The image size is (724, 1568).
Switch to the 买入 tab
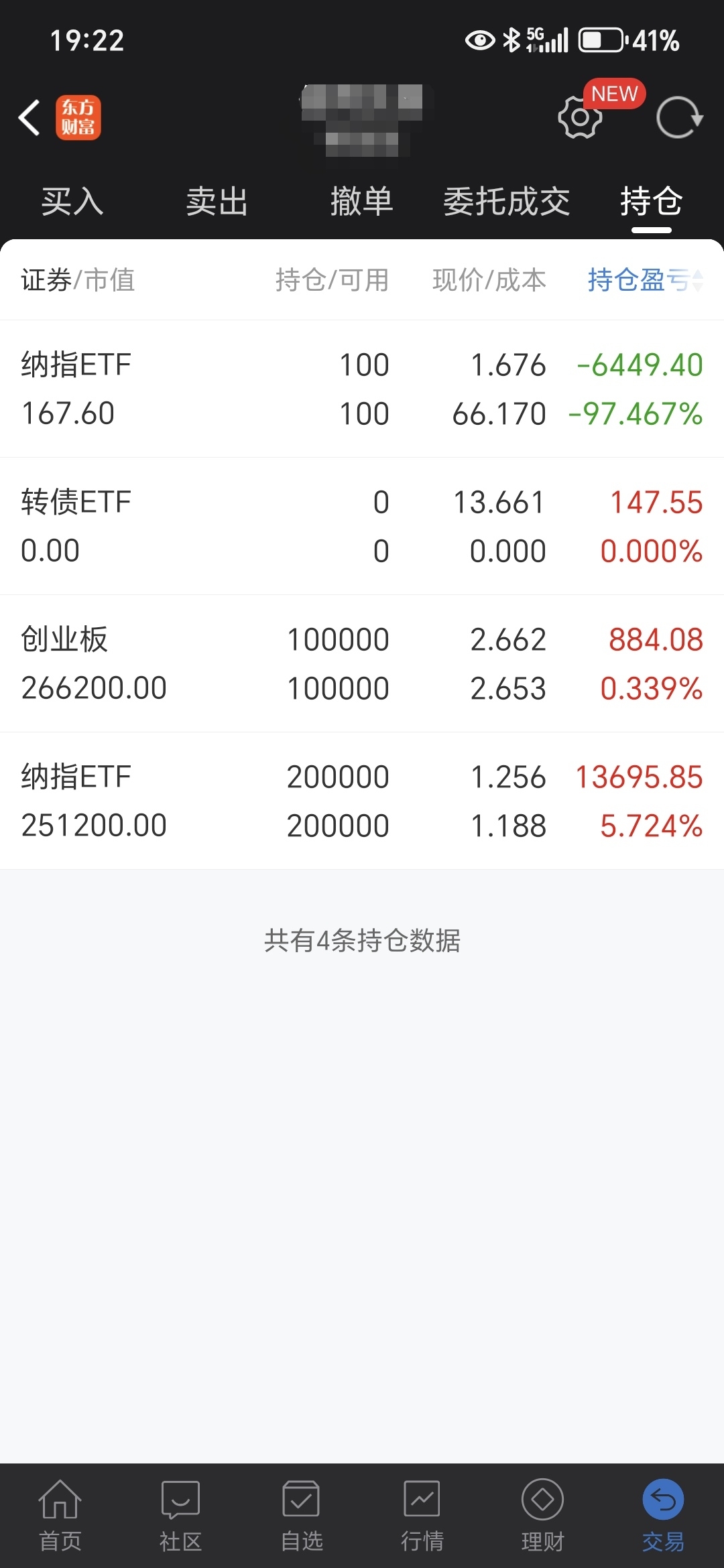[72, 201]
